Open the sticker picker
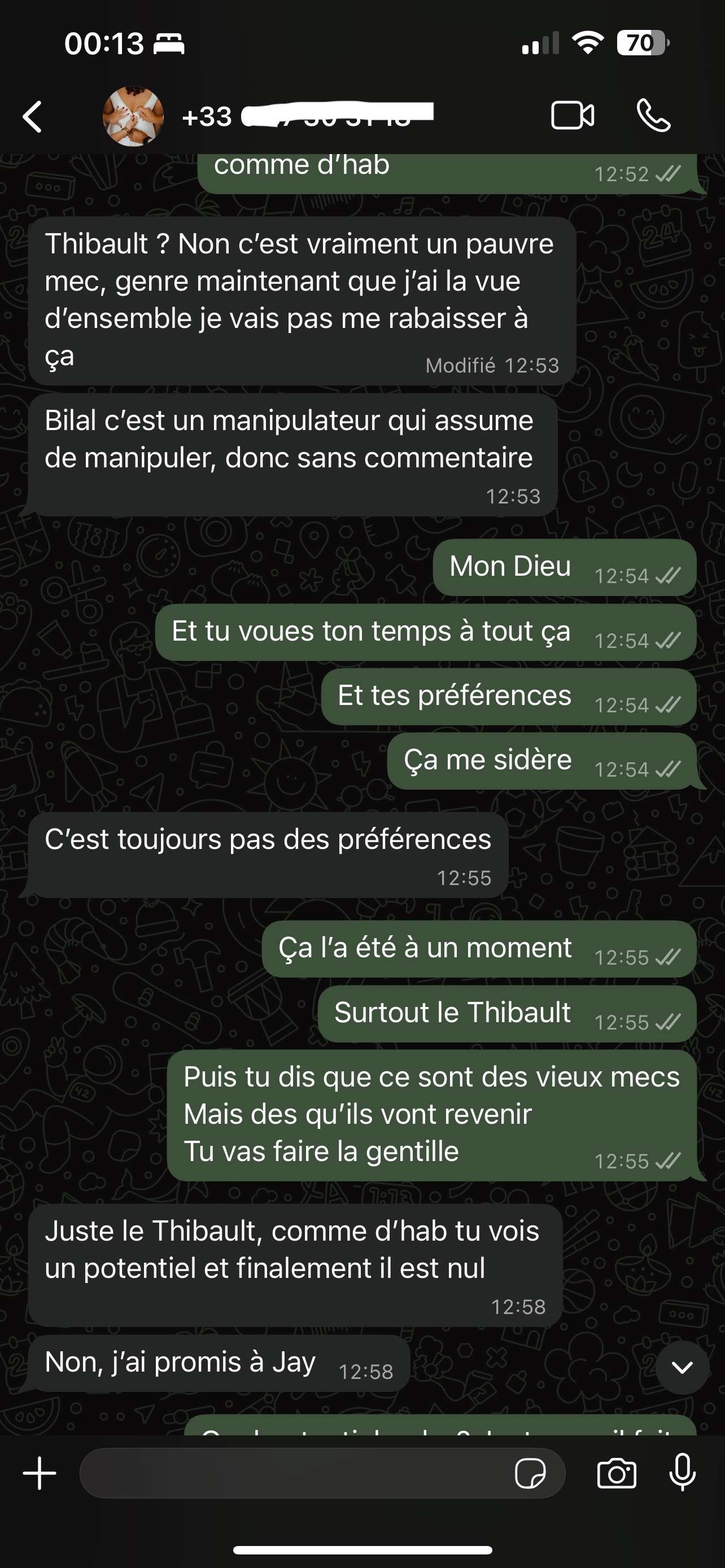The height and width of the screenshot is (1568, 725). click(x=530, y=1474)
